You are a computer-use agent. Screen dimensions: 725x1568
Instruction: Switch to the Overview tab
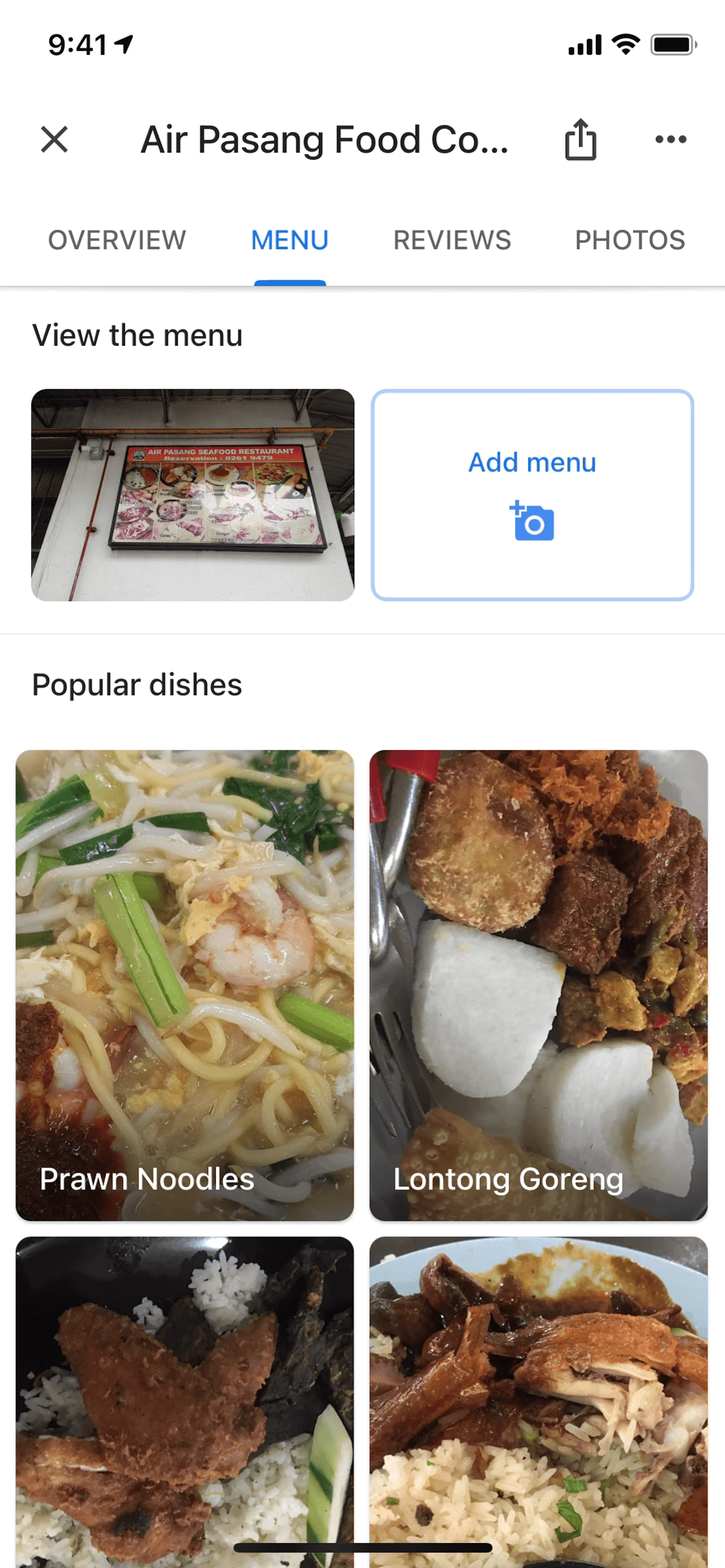pyautogui.click(x=117, y=240)
